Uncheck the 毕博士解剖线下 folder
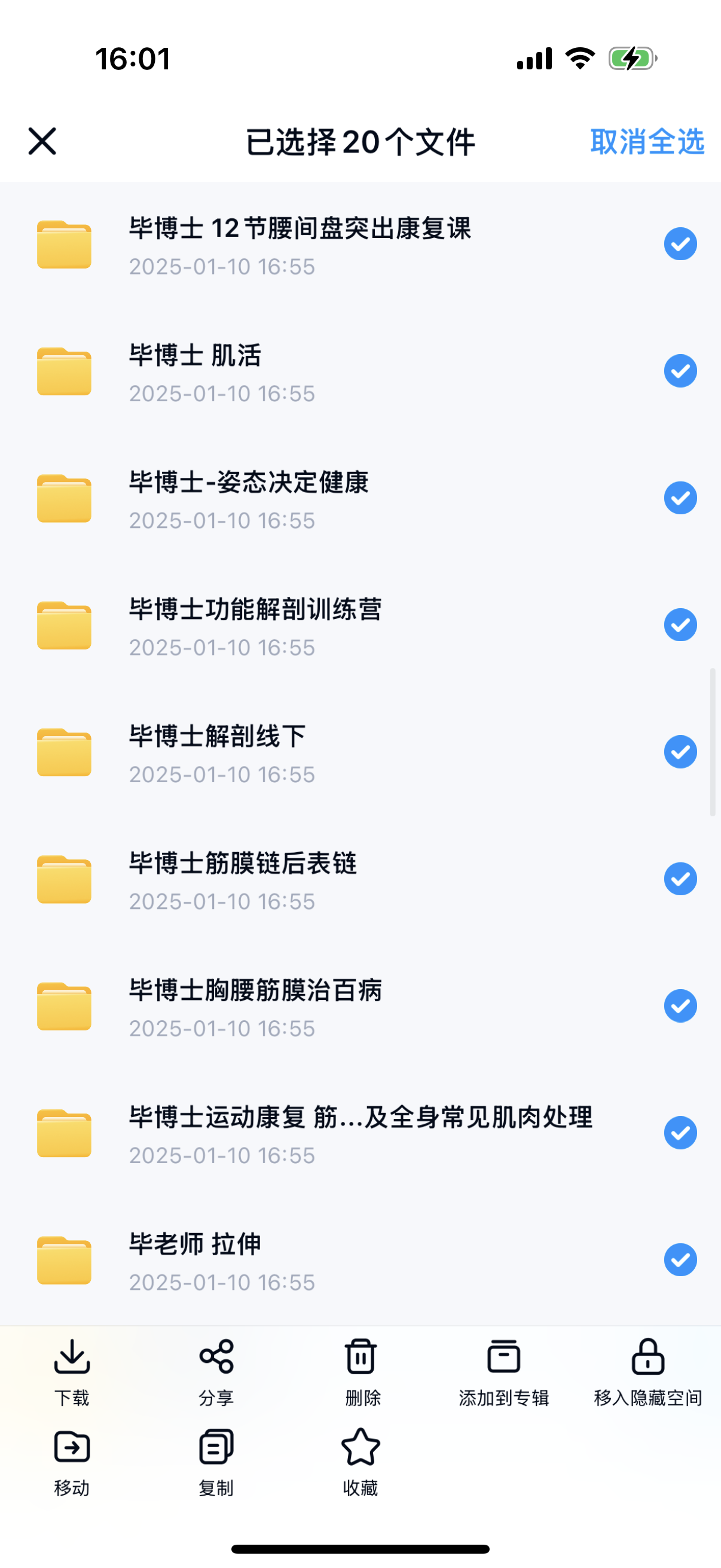The height and width of the screenshot is (1568, 721). [x=680, y=752]
